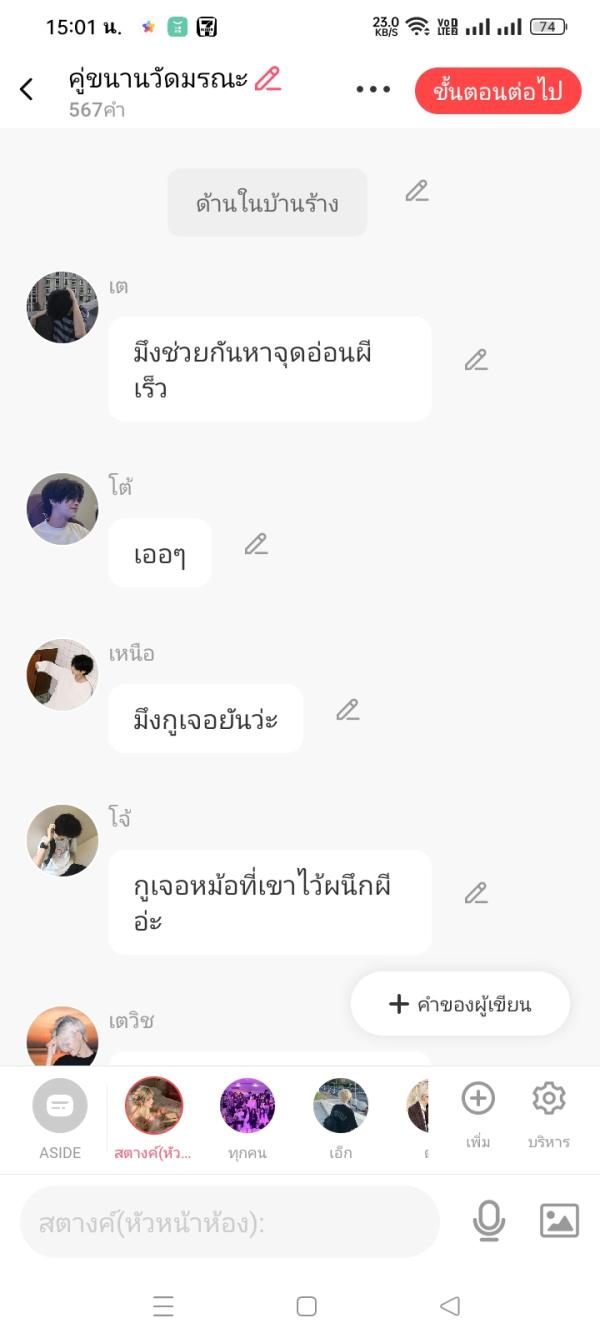This screenshot has width=600, height=1343.
Task: Add a new character with เพิ่ม
Action: pos(478,1113)
